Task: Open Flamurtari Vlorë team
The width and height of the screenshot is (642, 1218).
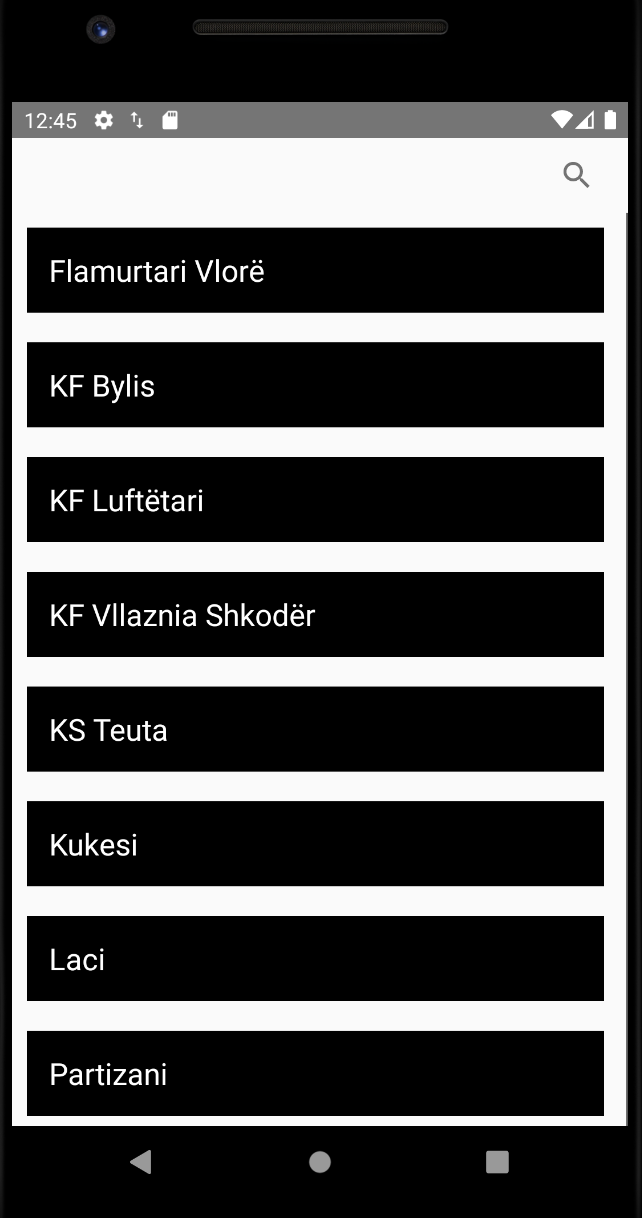Action: (x=315, y=270)
